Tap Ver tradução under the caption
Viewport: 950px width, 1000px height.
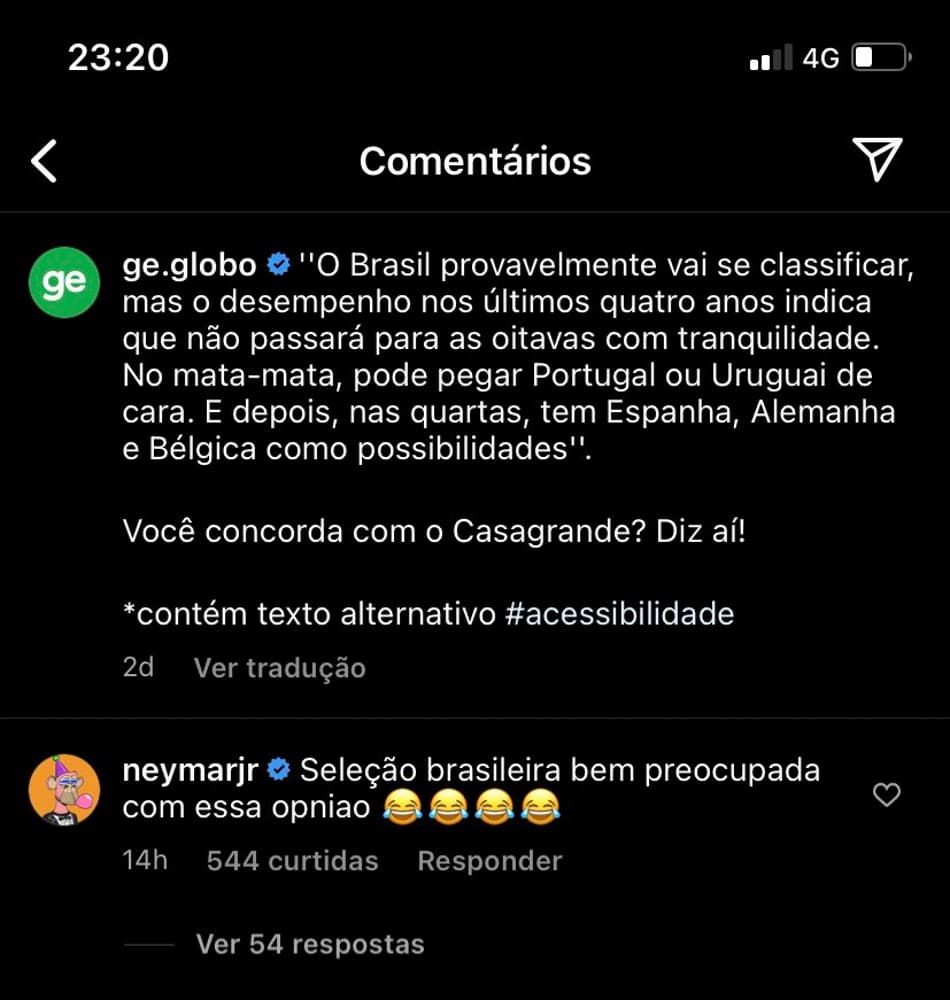[x=279, y=668]
